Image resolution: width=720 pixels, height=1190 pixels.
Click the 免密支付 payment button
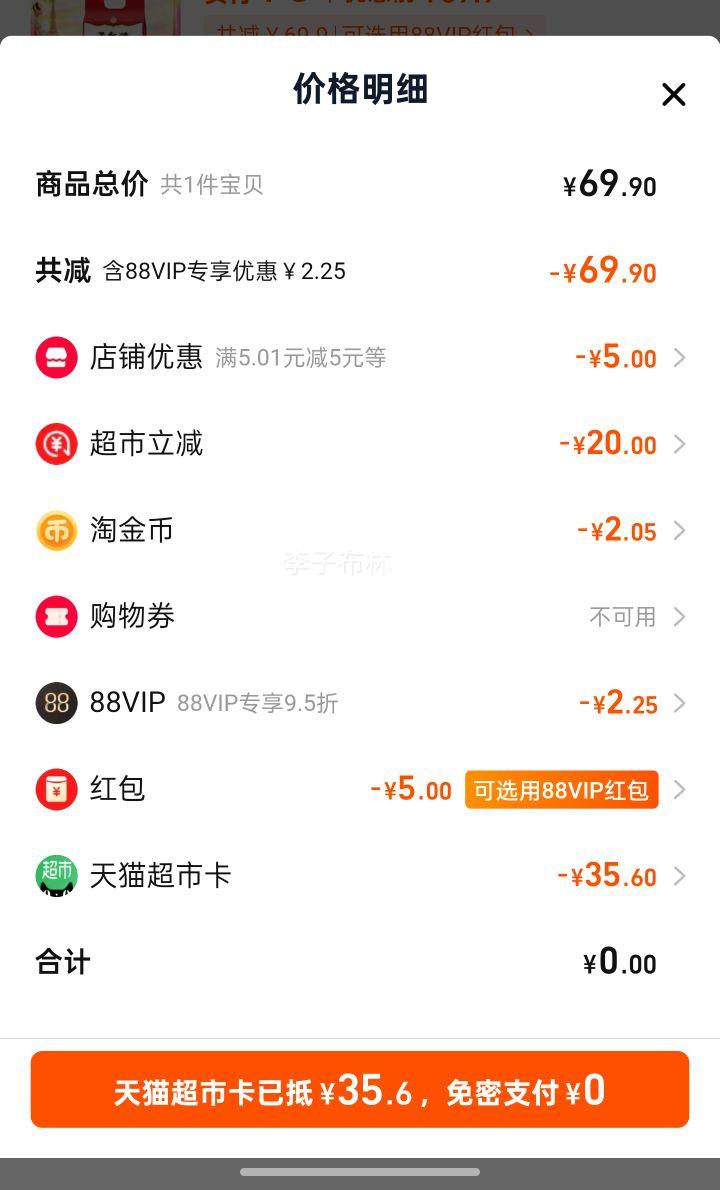tap(360, 1089)
